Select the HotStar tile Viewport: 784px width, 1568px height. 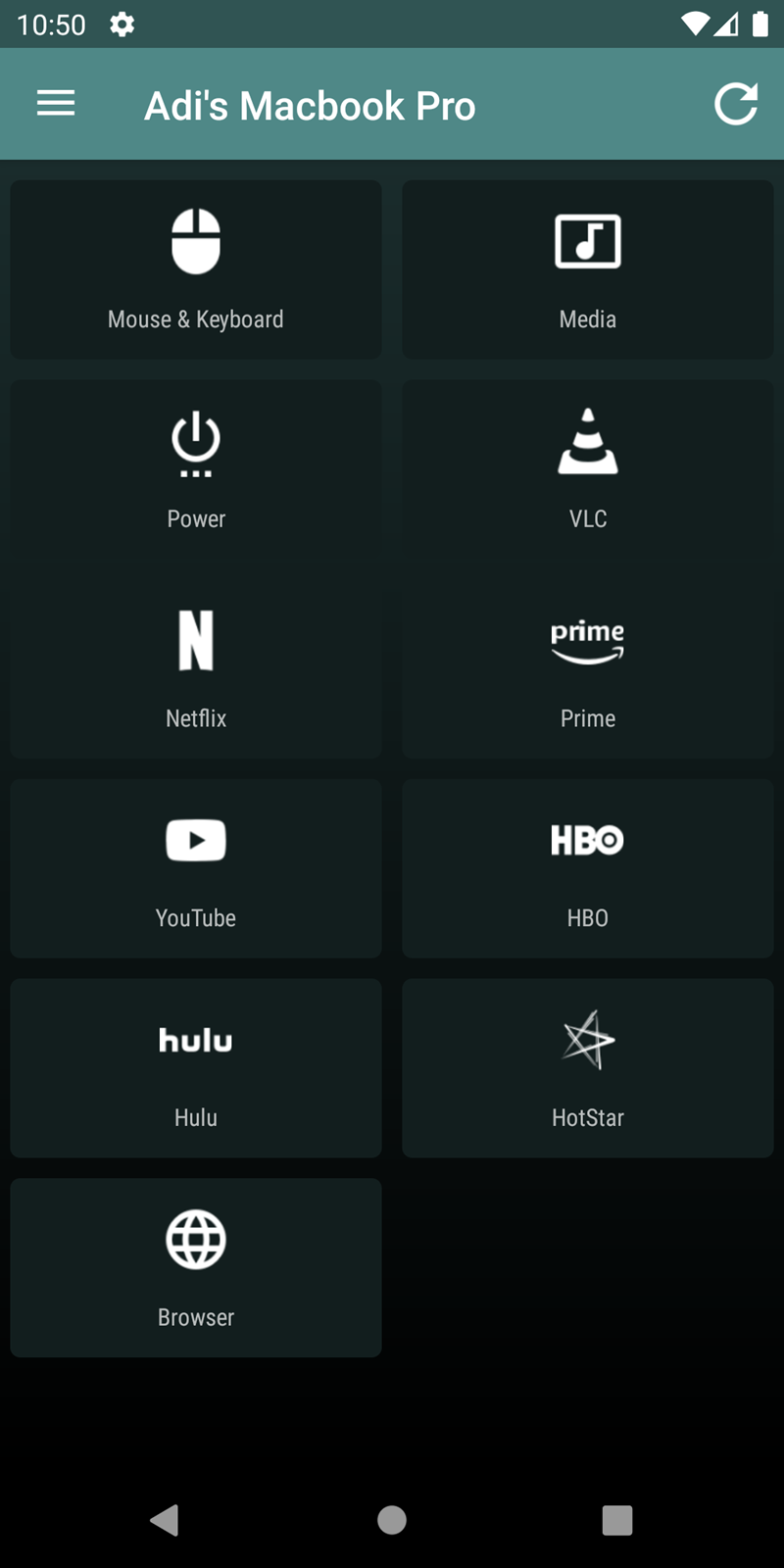(x=588, y=1068)
